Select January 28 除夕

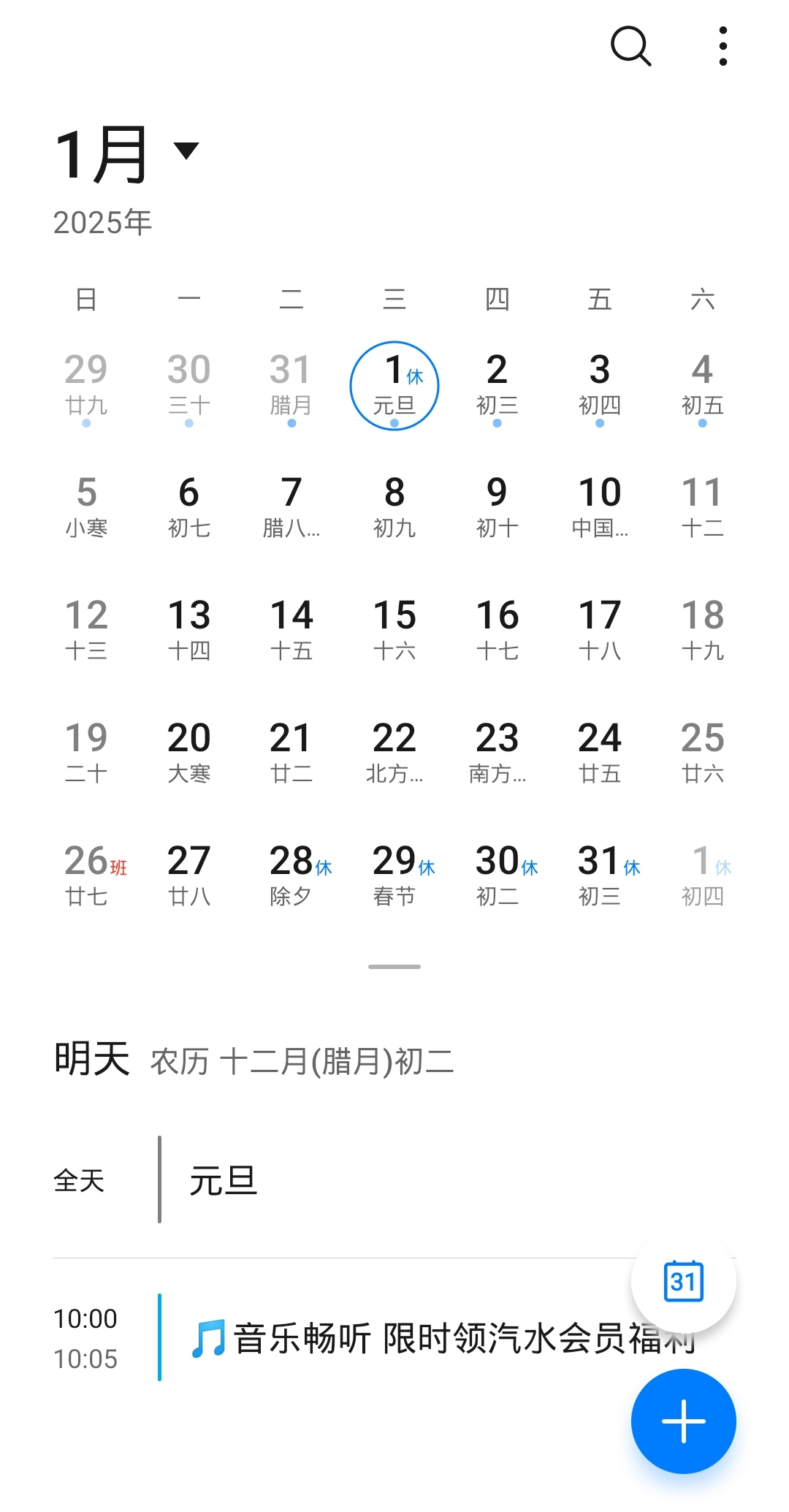[x=291, y=874]
